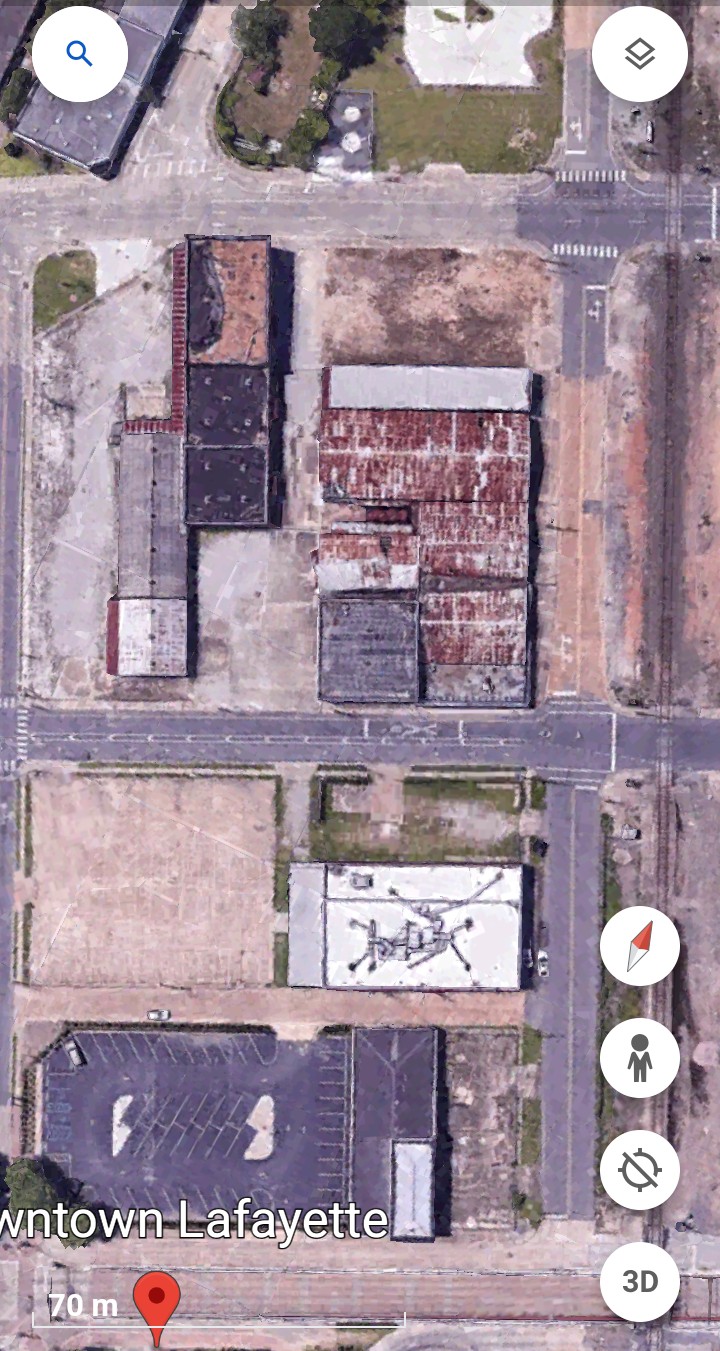Switch the map to 3D view
The height and width of the screenshot is (1351, 720).
640,1282
